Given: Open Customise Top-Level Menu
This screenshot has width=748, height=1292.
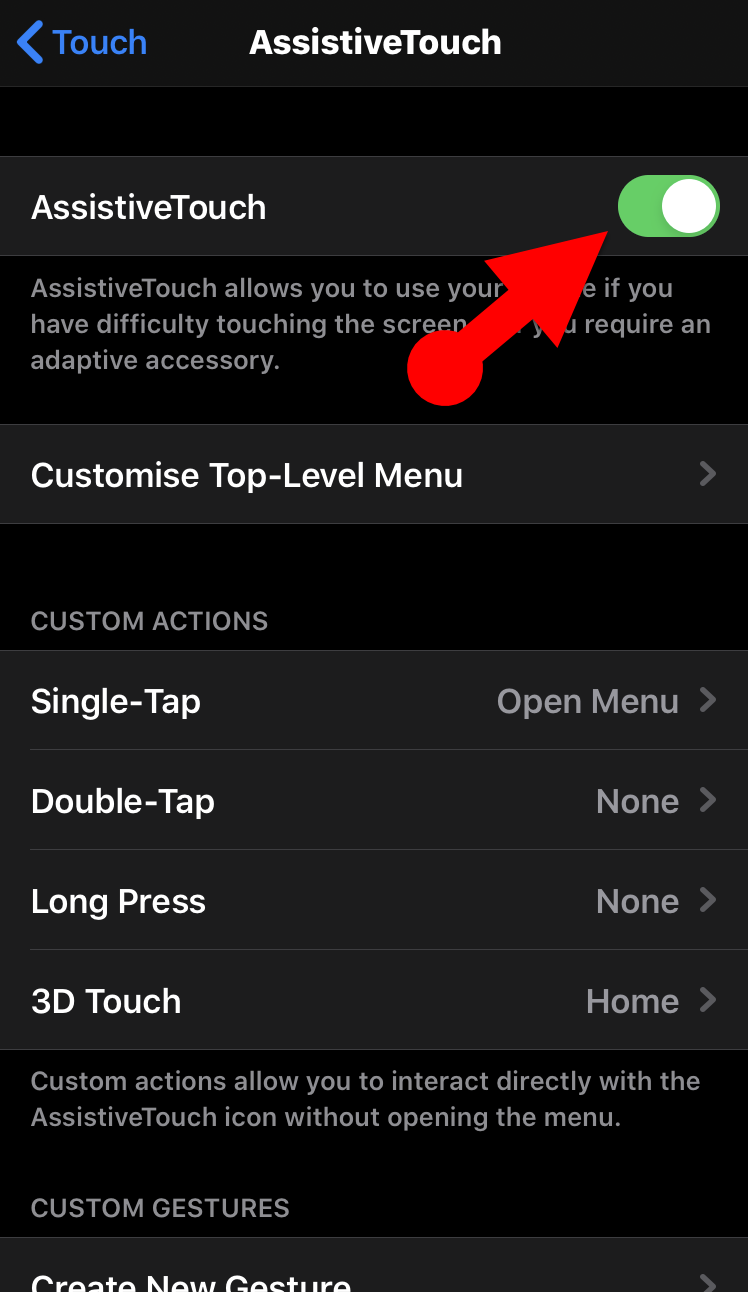Looking at the screenshot, I should click(373, 474).
